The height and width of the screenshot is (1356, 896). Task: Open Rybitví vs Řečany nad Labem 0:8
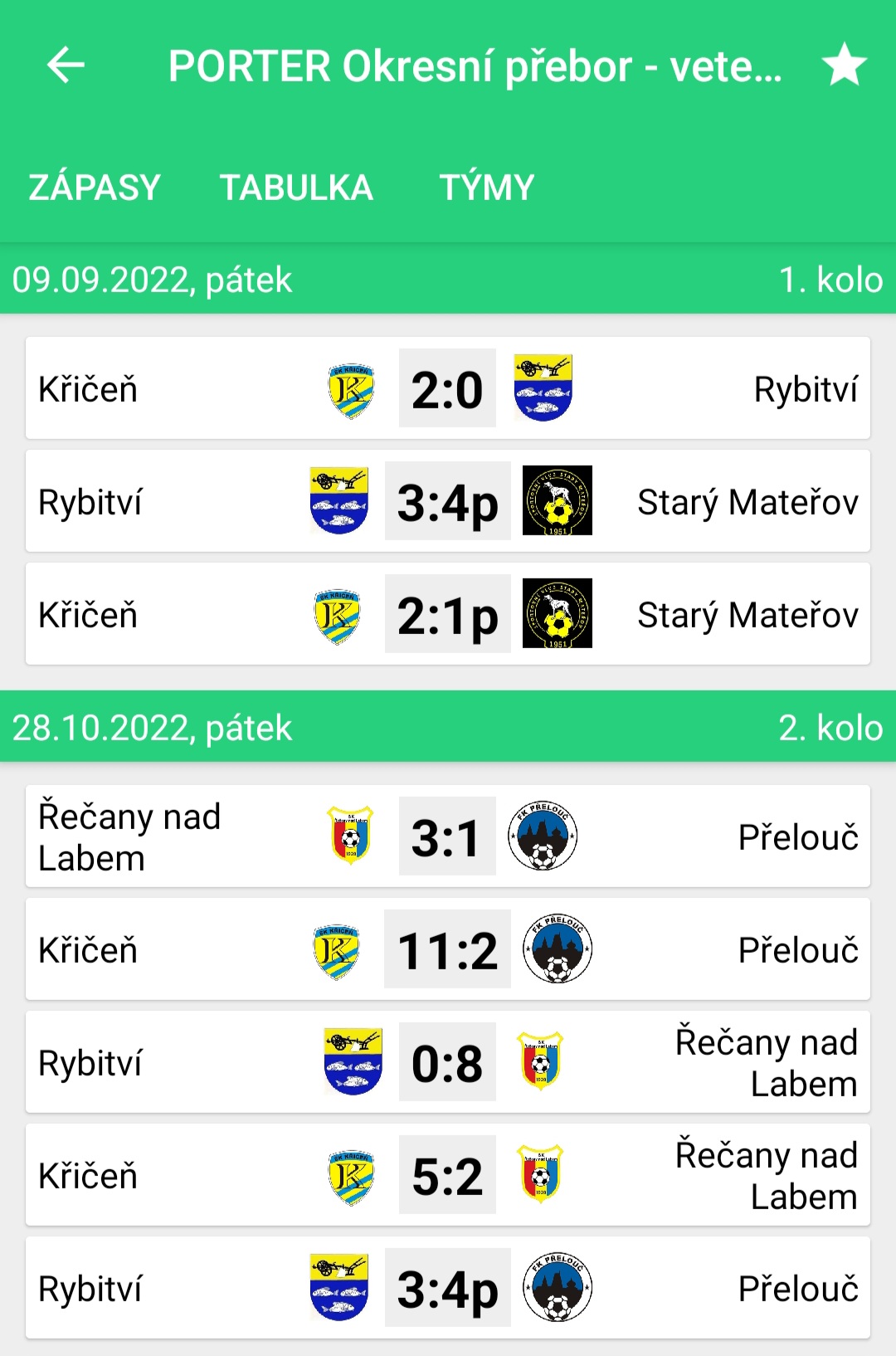pyautogui.click(x=447, y=1062)
